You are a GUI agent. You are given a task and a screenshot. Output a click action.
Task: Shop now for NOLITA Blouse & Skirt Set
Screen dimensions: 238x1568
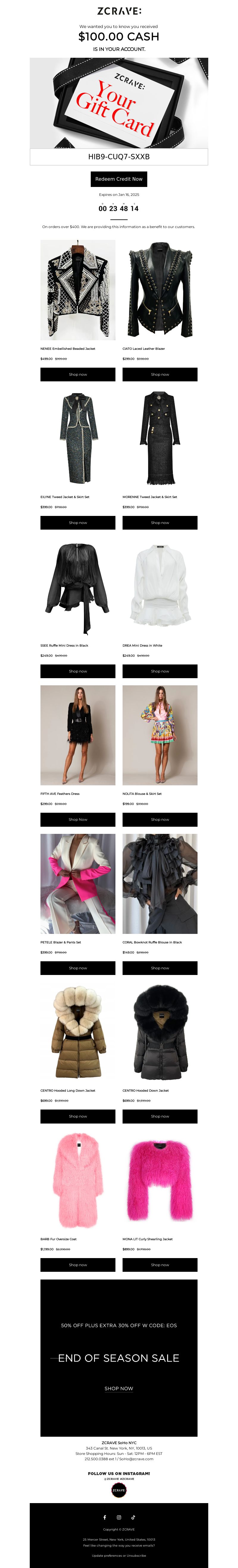pos(159,819)
